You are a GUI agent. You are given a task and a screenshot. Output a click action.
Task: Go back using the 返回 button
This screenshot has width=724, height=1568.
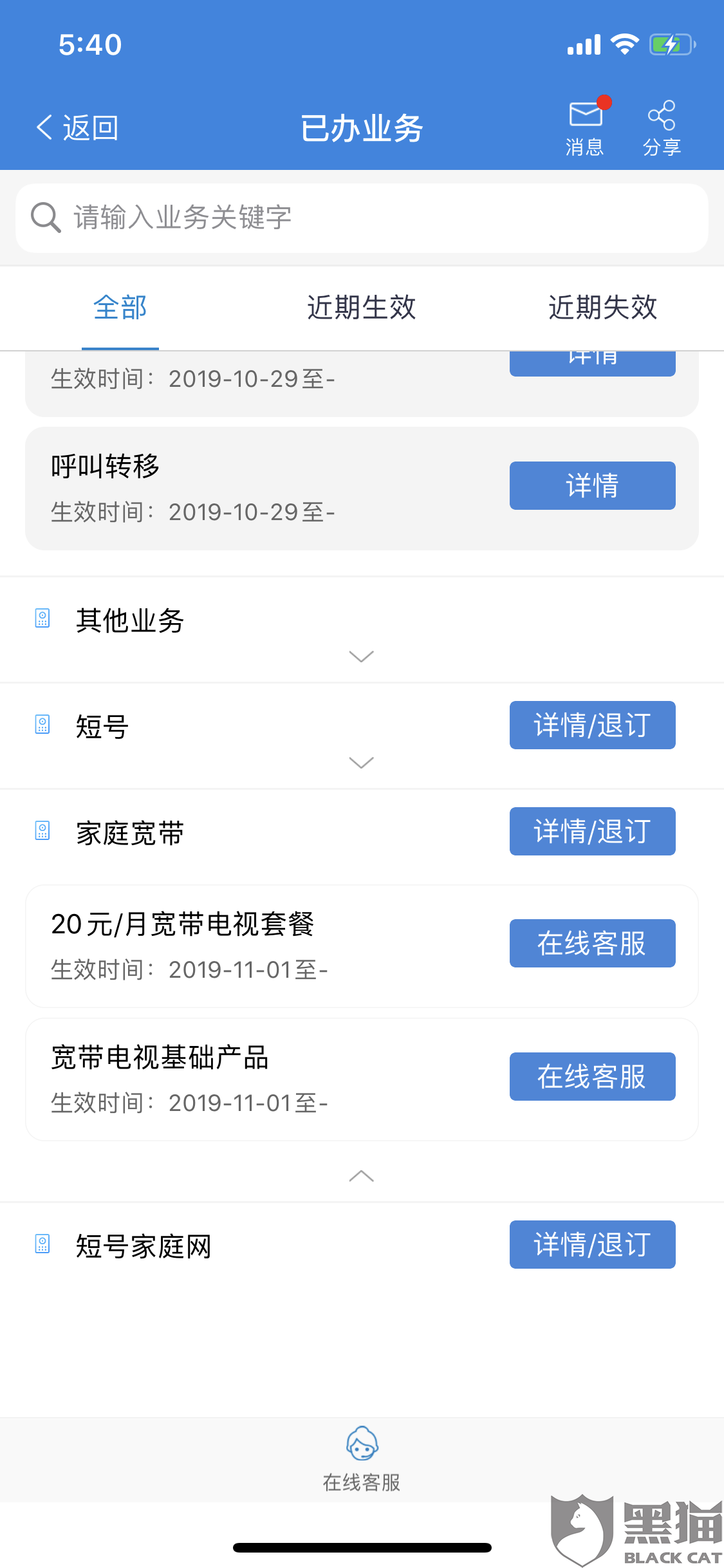(x=77, y=127)
